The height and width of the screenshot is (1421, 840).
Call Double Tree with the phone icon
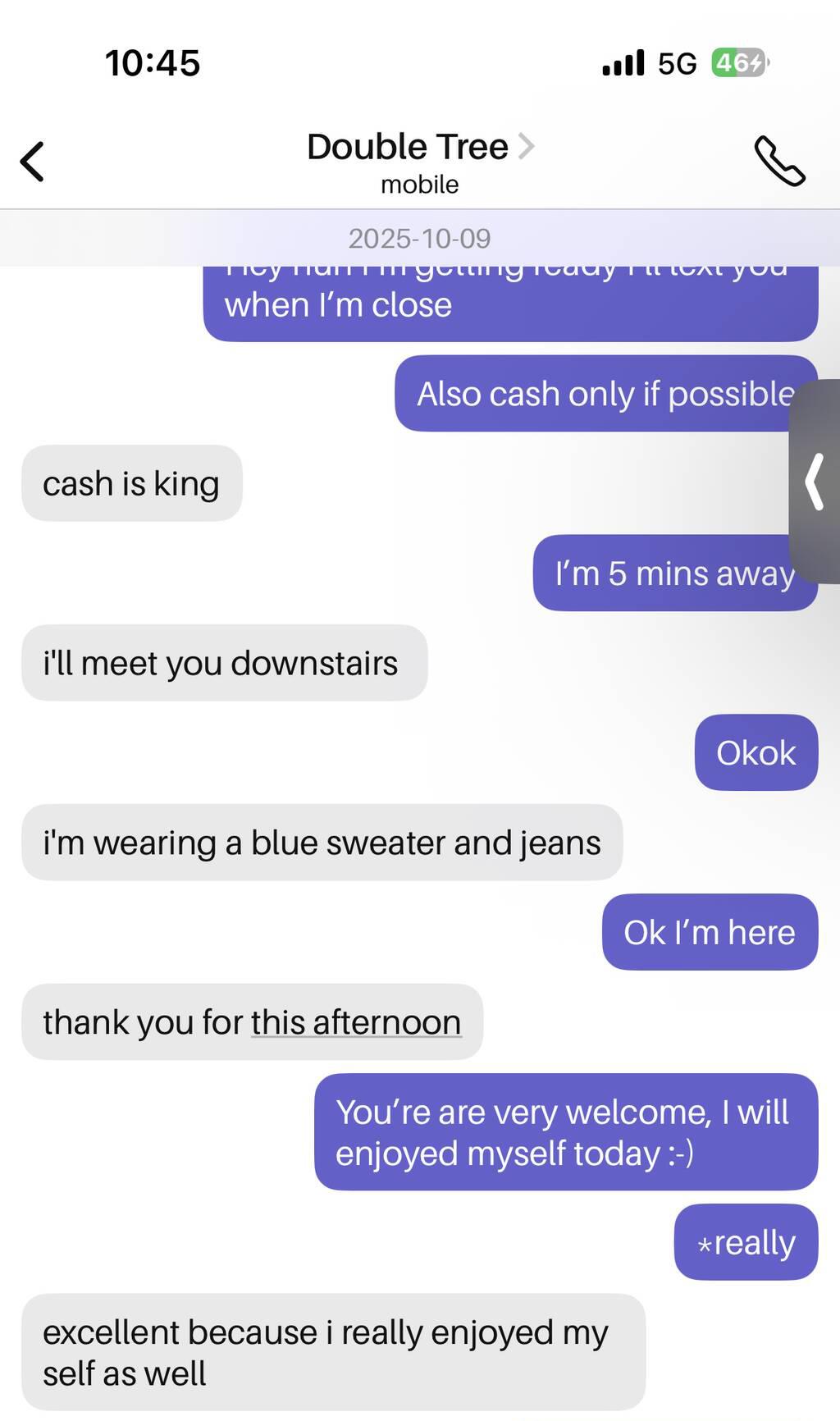[x=779, y=161]
